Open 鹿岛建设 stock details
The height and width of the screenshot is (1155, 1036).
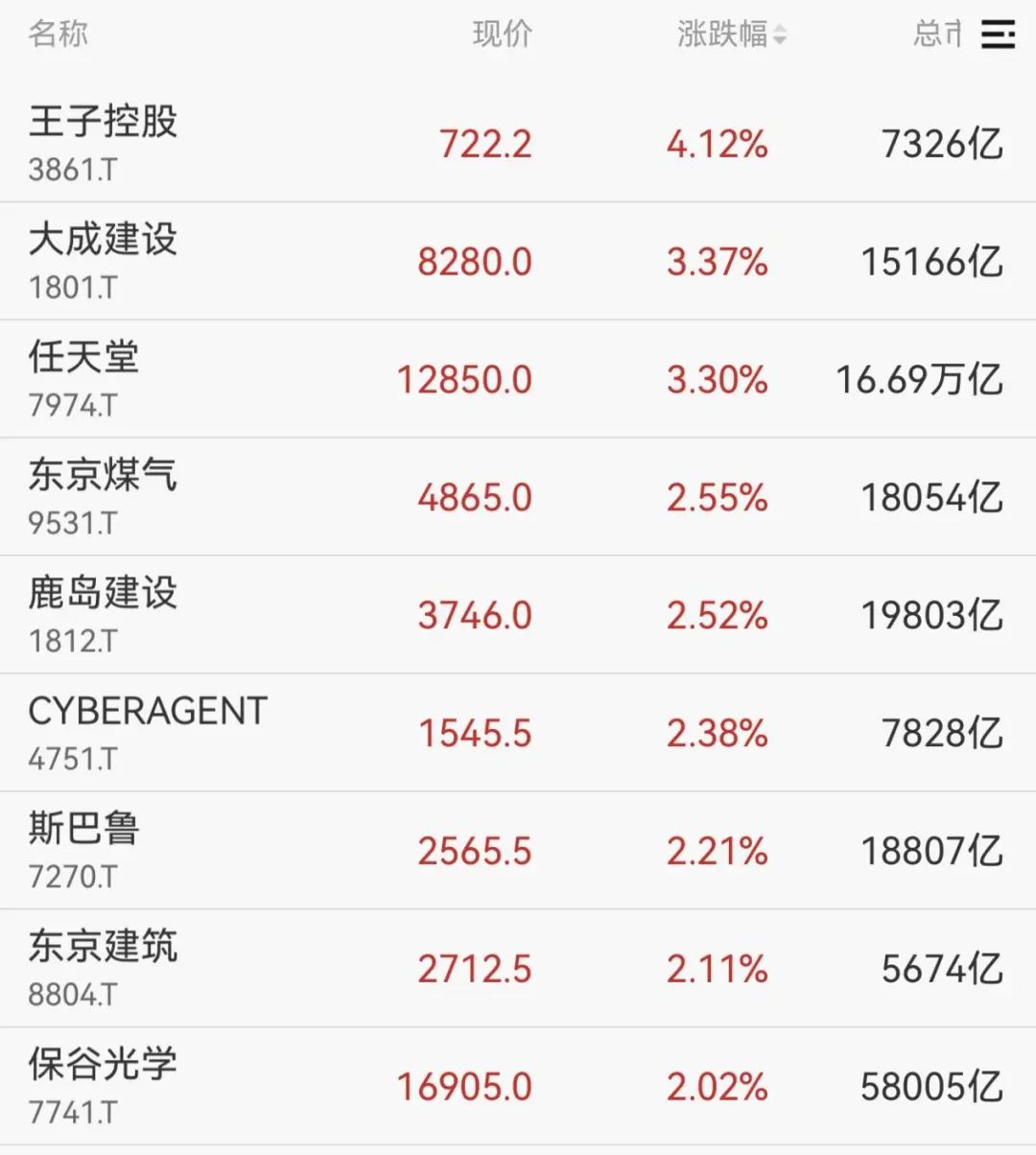click(104, 595)
